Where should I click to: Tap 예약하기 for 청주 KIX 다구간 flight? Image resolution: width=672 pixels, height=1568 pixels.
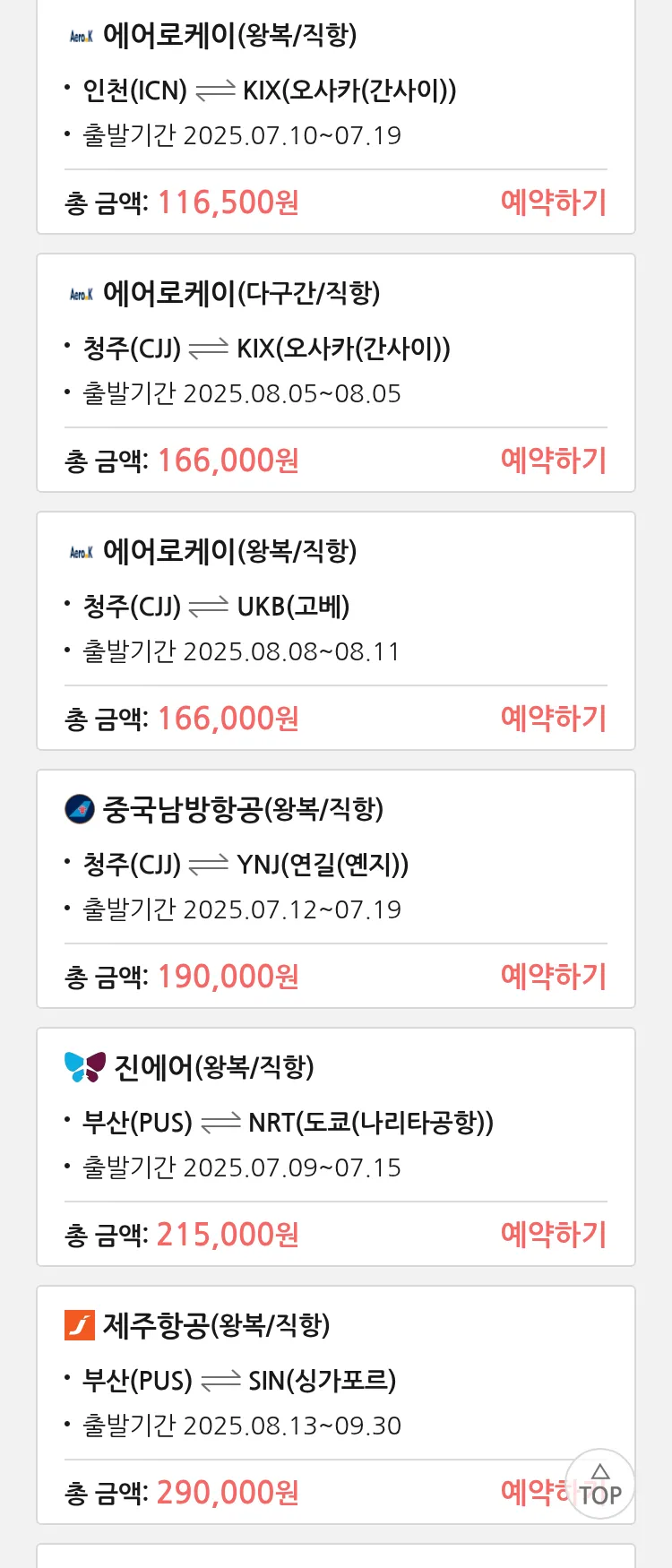(x=553, y=461)
